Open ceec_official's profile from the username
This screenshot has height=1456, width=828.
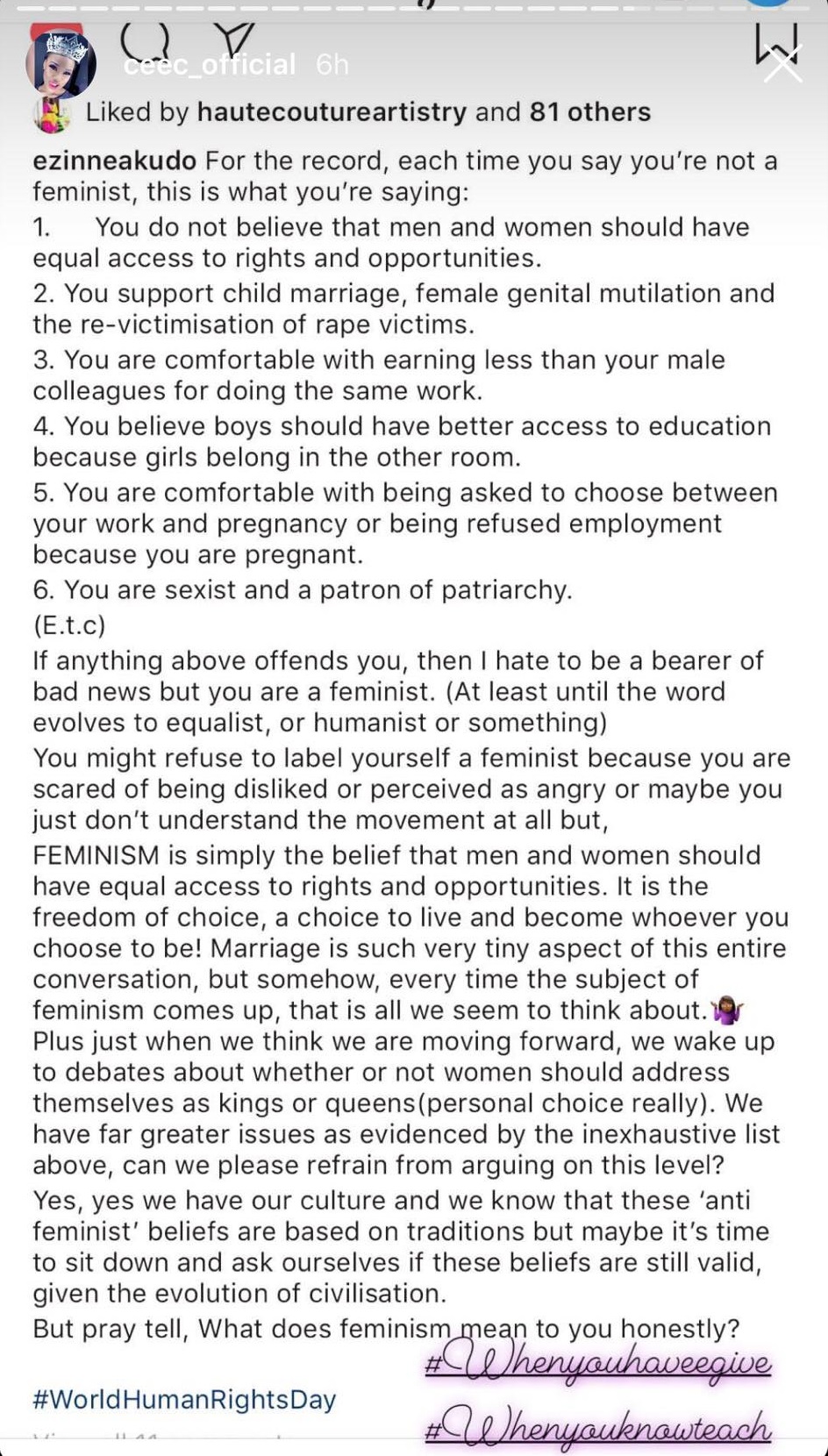[x=210, y=64]
